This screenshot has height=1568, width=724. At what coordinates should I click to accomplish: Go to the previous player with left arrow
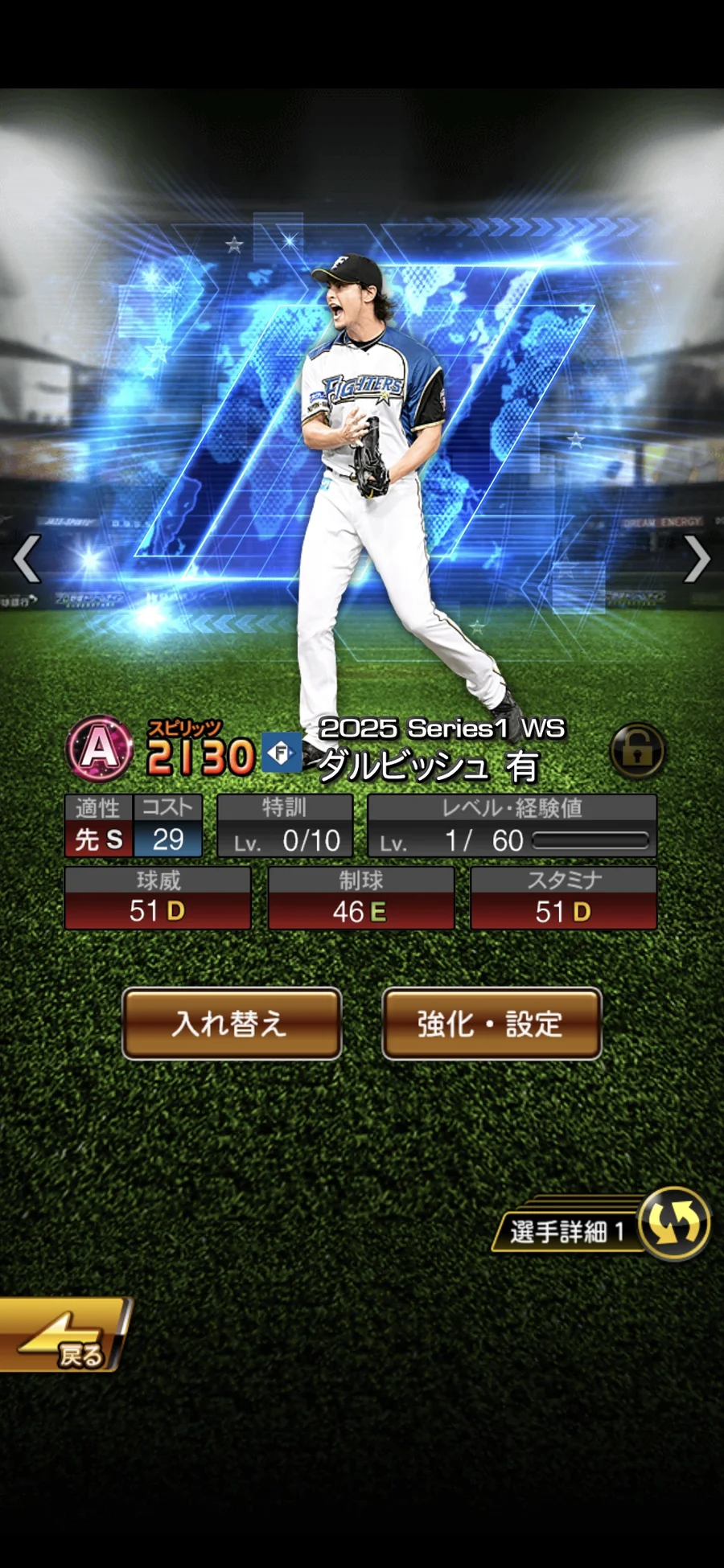click(x=27, y=558)
